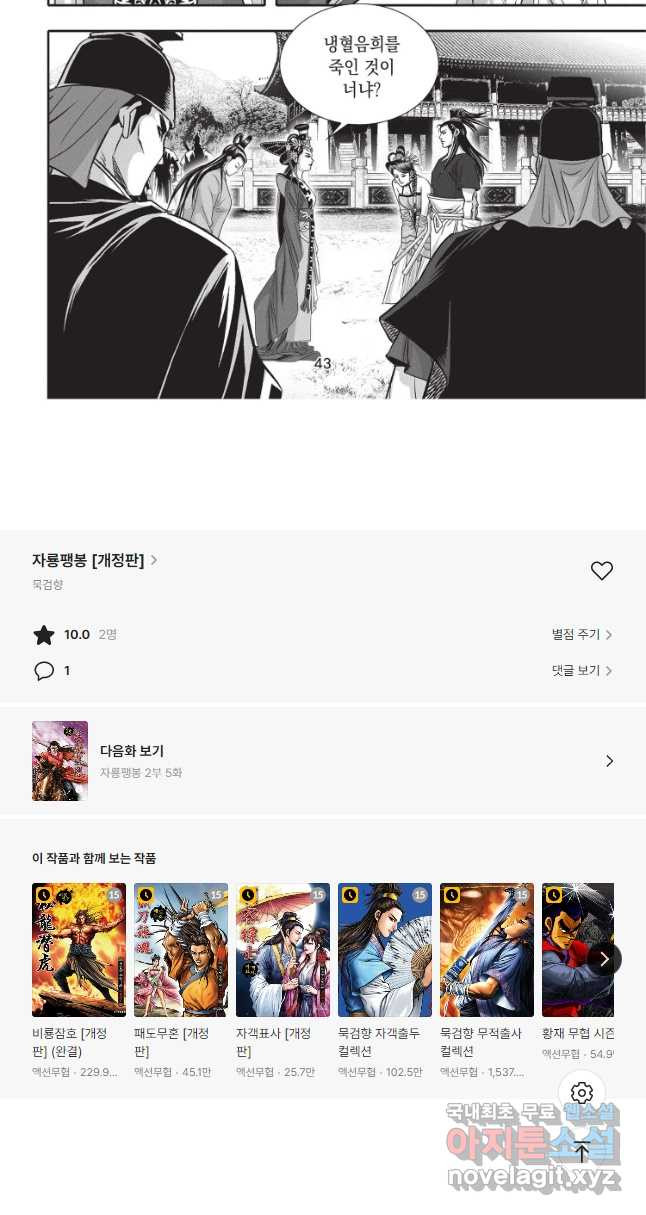This screenshot has height=1215, width=646.
Task: Go to next episode 자룡팽봉 2부 5화
Action: coord(322,761)
